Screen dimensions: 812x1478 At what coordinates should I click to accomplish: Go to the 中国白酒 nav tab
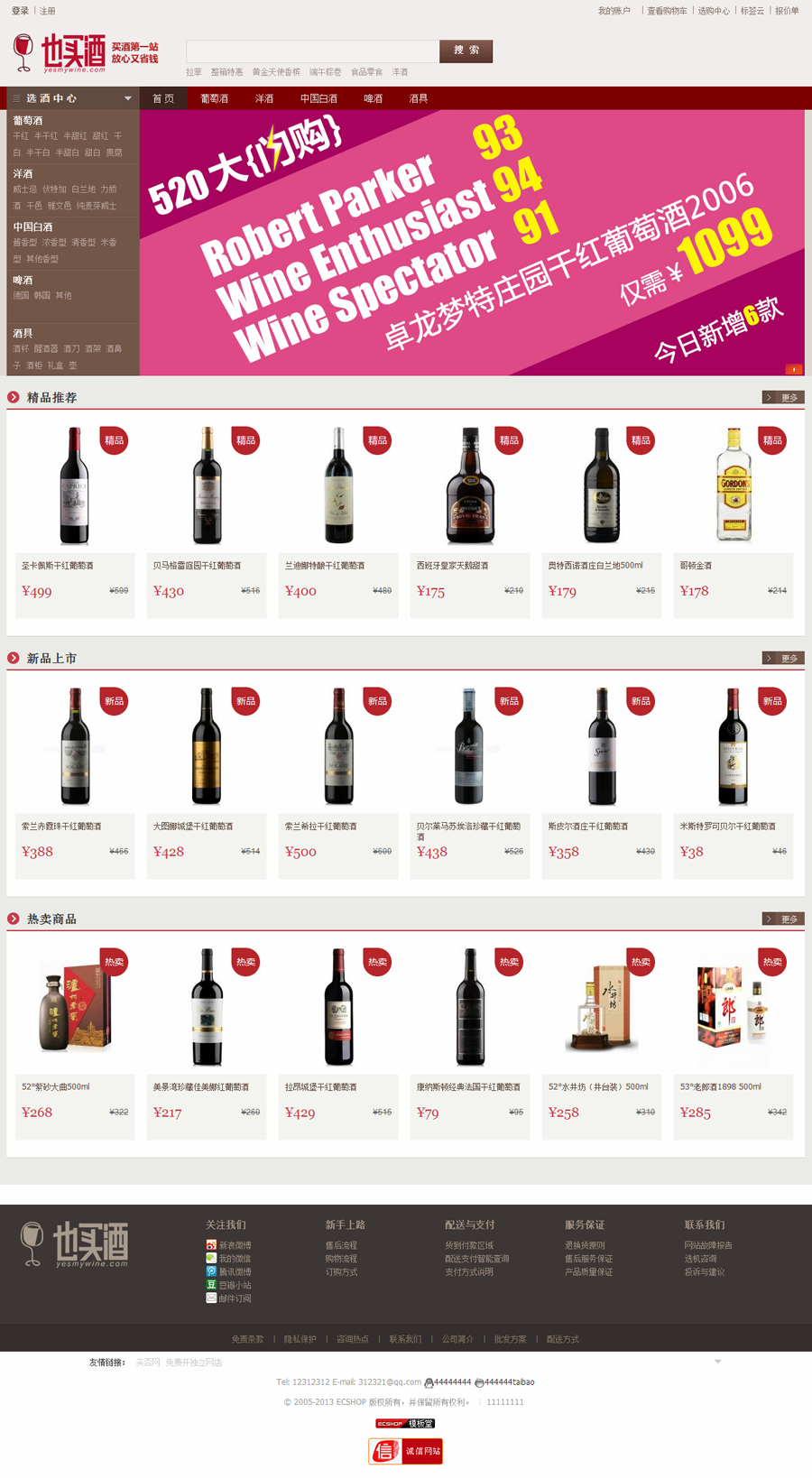318,98
